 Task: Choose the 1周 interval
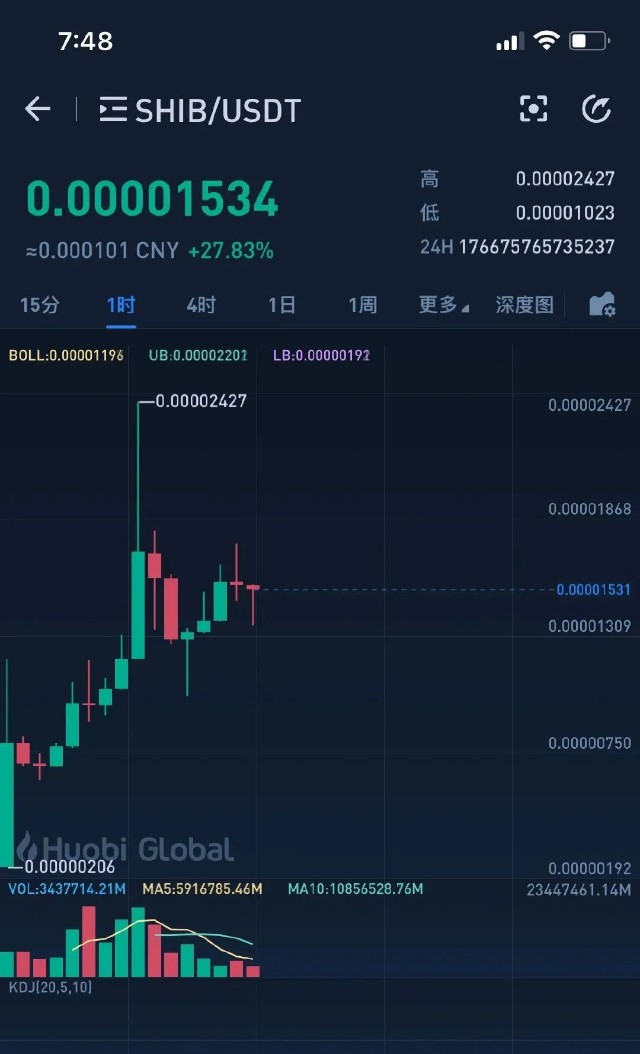(362, 305)
